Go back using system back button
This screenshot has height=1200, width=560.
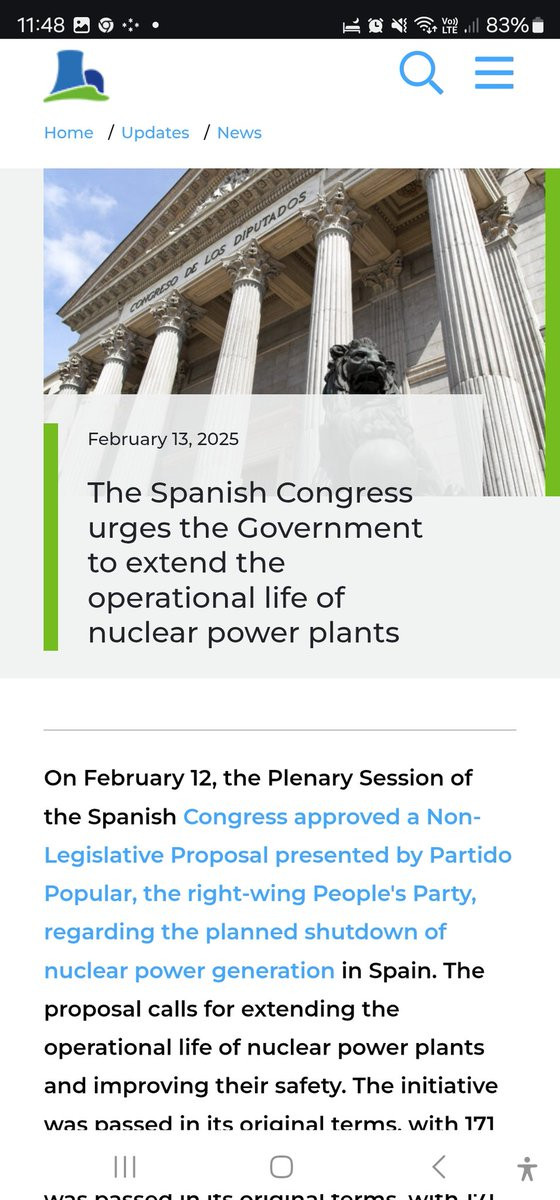pyautogui.click(x=438, y=1166)
